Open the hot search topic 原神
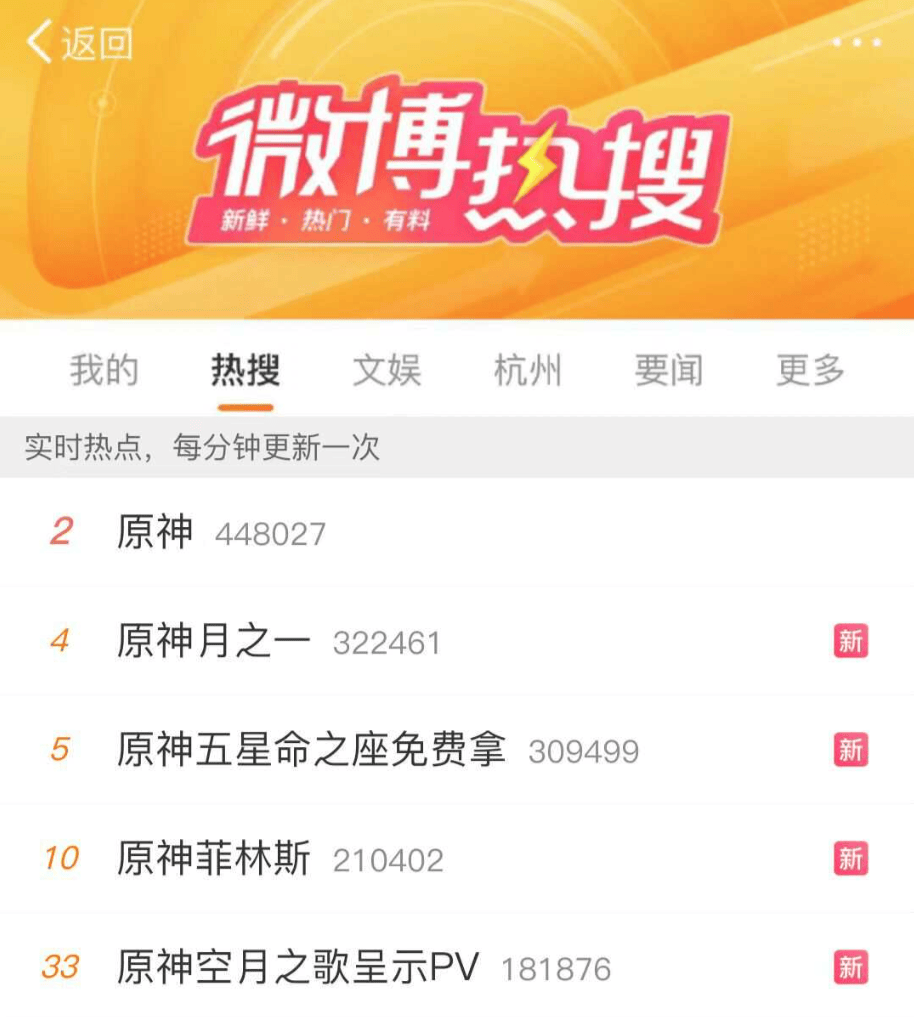The image size is (914, 1017). pos(155,533)
